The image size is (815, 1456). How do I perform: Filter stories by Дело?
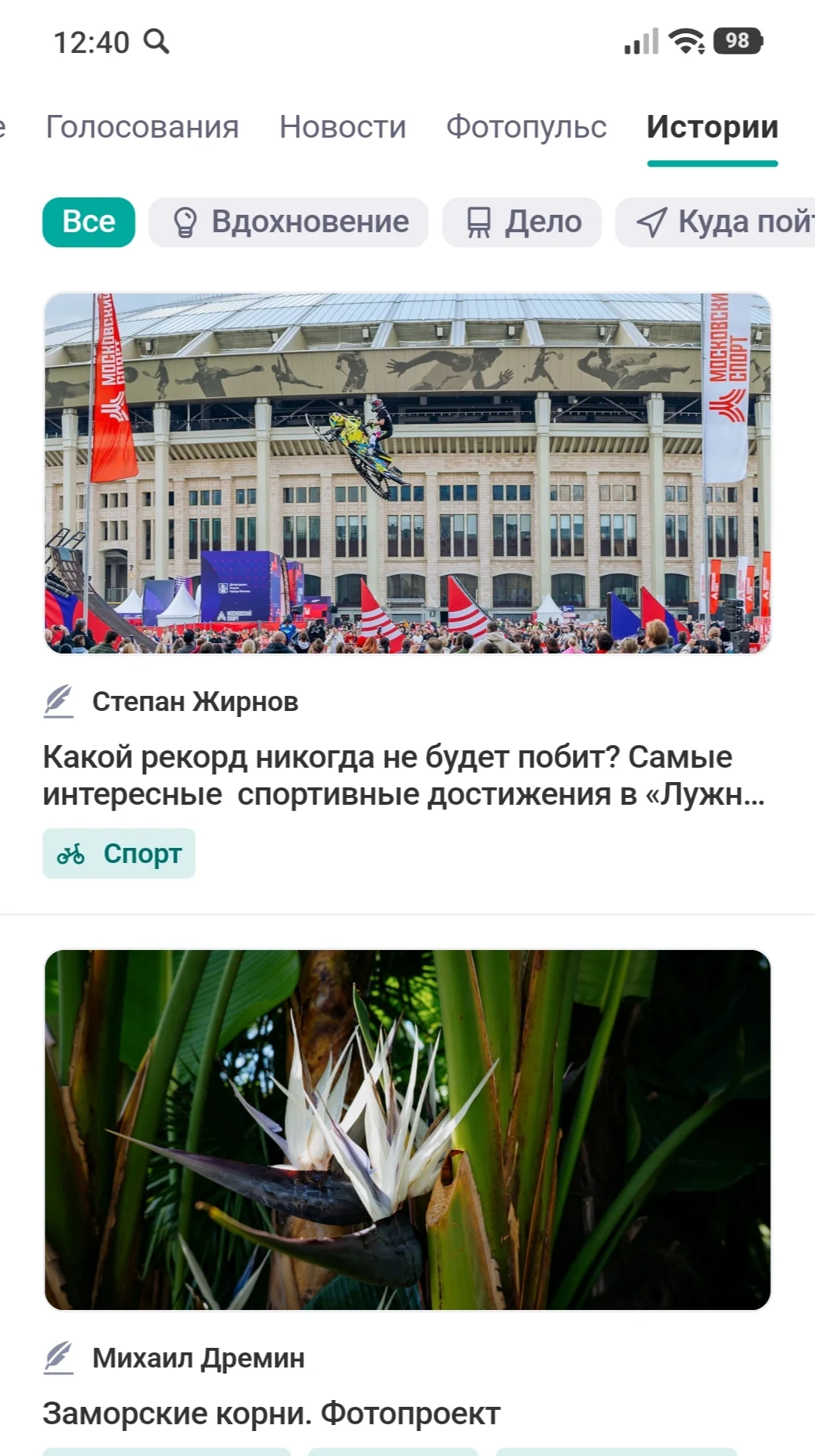522,222
